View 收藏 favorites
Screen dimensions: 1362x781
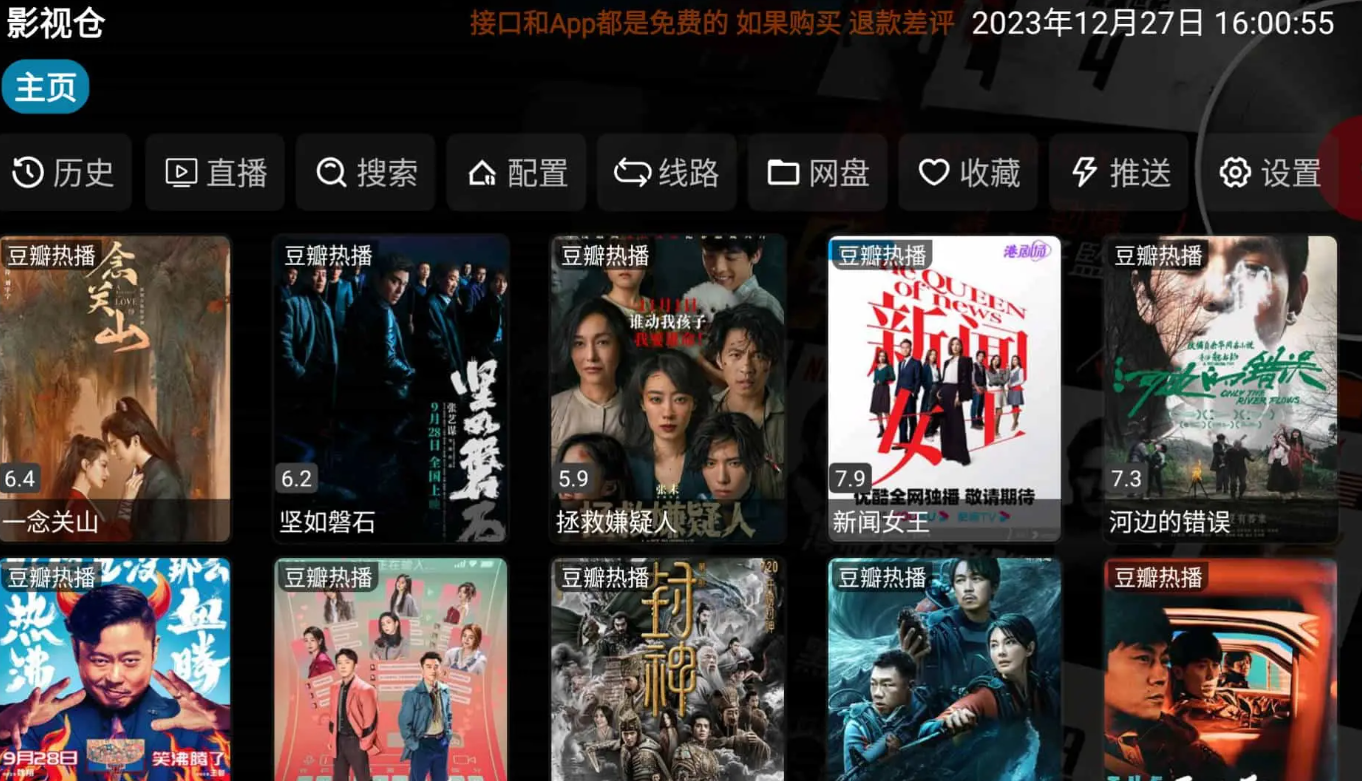coord(968,173)
